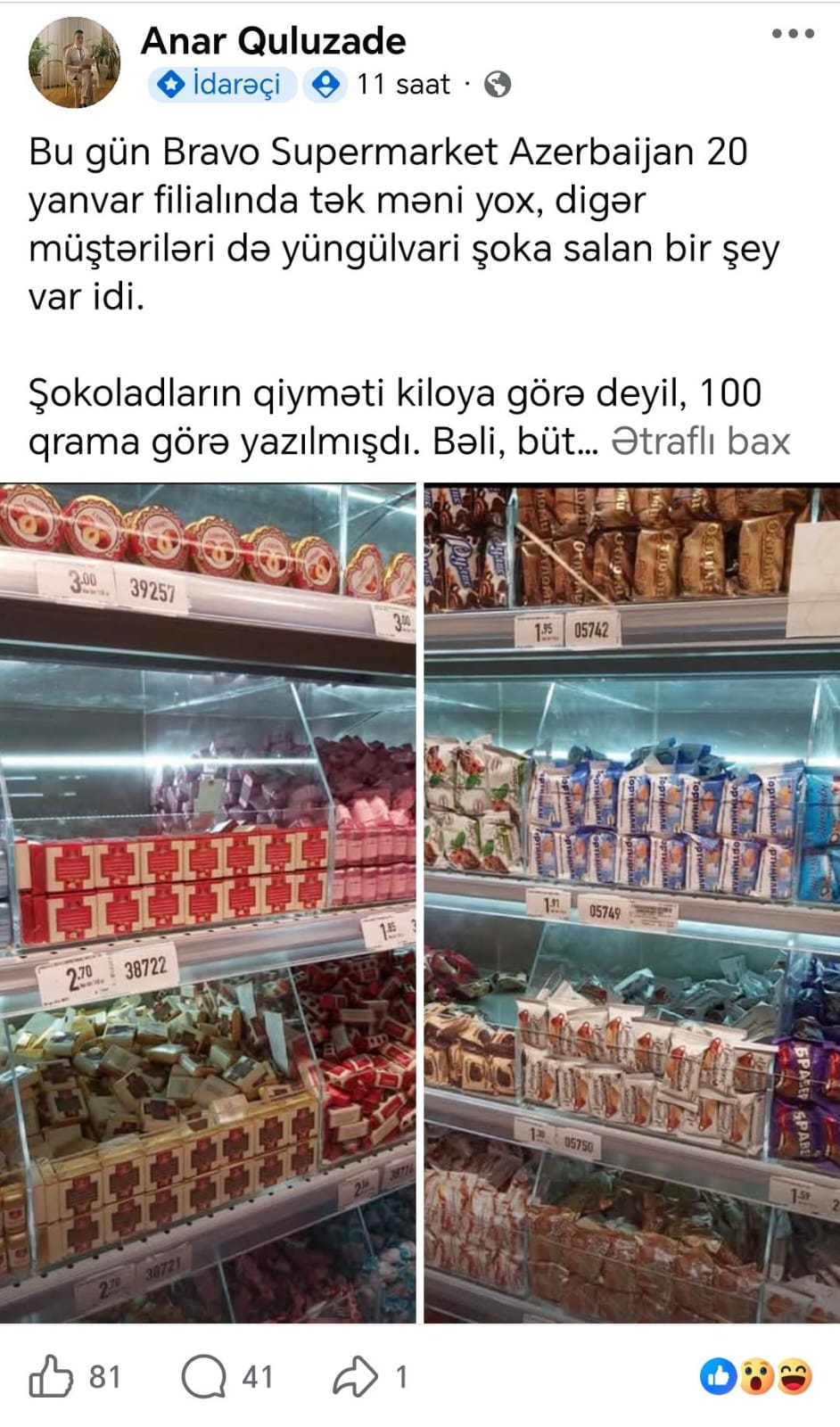The height and width of the screenshot is (1427, 840).
Task: Open Anar Quluzade's profile picture
Action: coord(75,62)
